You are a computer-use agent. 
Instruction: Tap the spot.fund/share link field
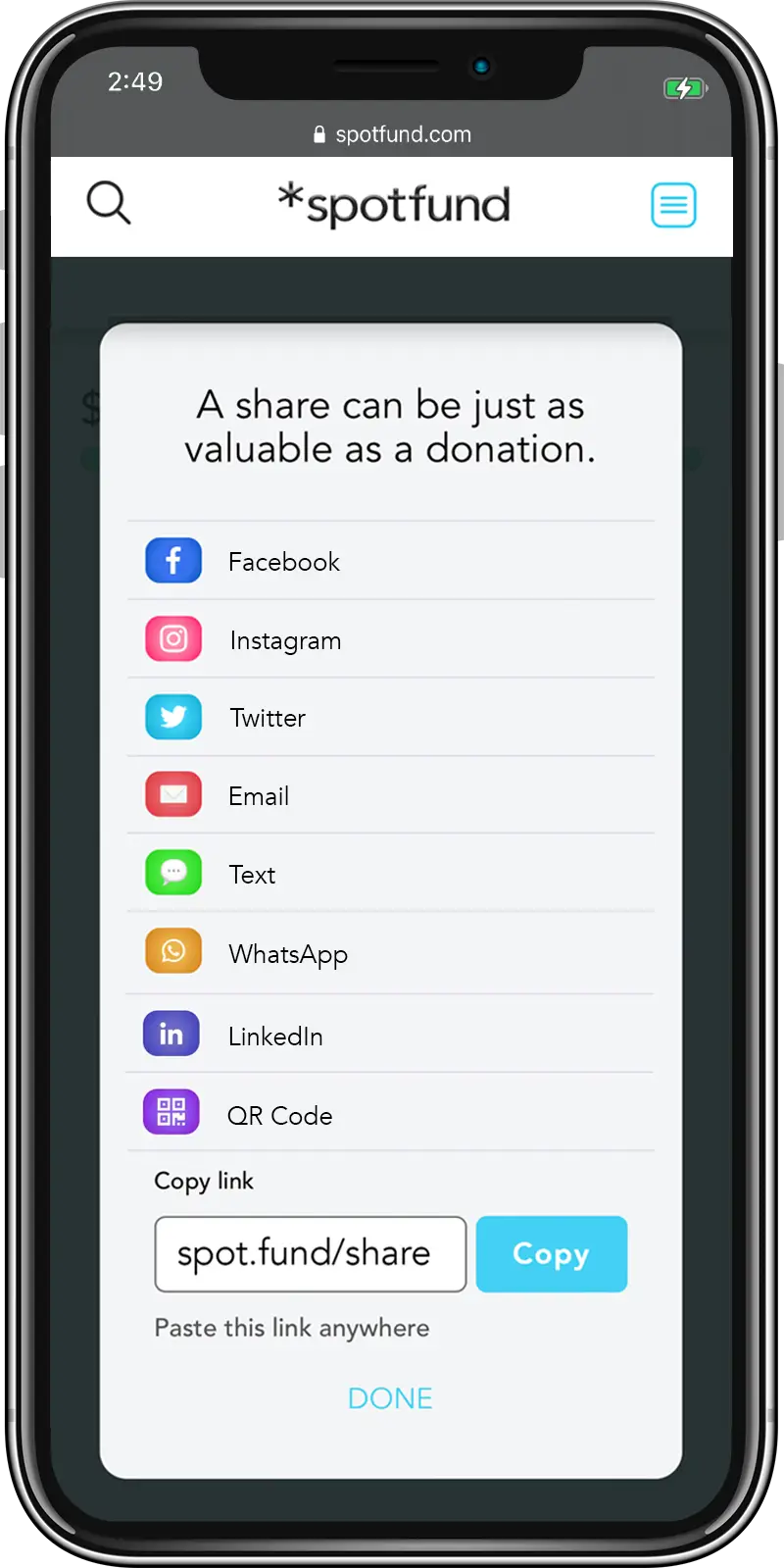(310, 1254)
